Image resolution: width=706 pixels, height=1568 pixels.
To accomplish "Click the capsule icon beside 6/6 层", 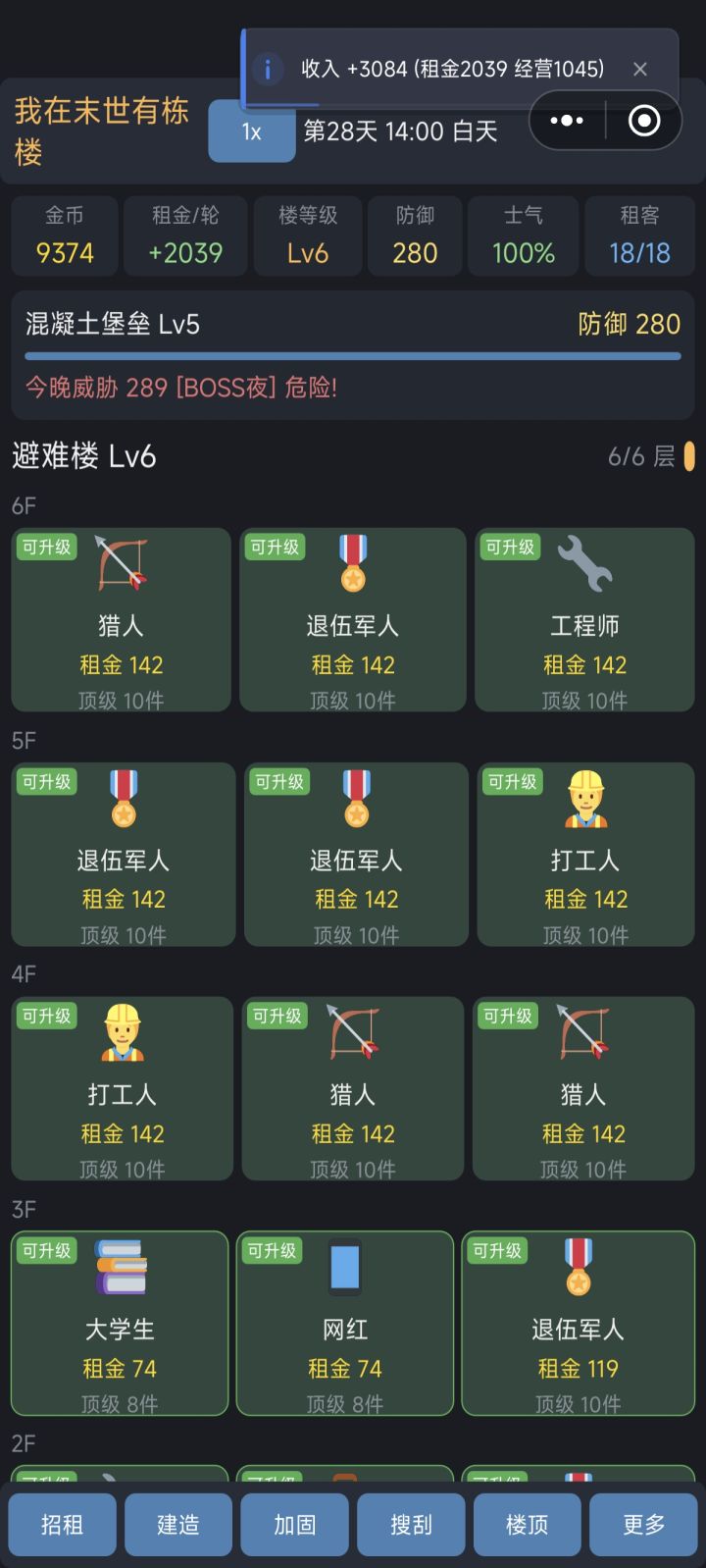I will pyautogui.click(x=690, y=457).
